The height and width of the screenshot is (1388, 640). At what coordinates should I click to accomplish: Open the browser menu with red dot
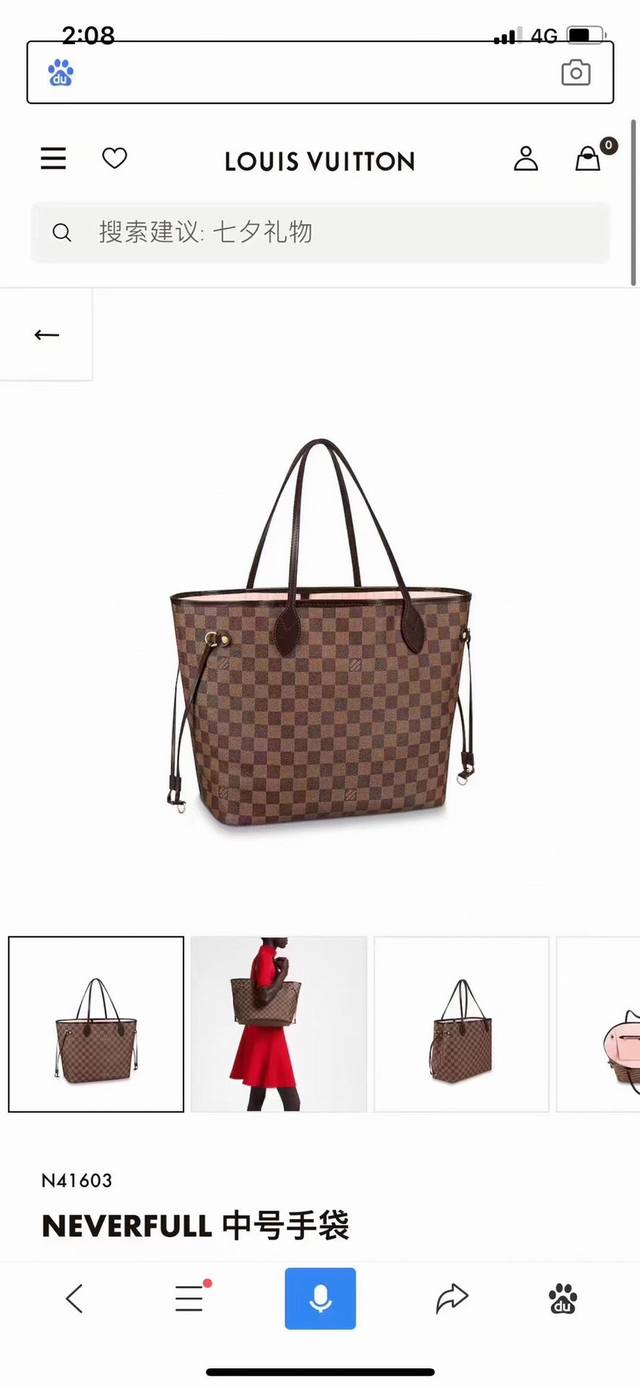pos(190,1298)
